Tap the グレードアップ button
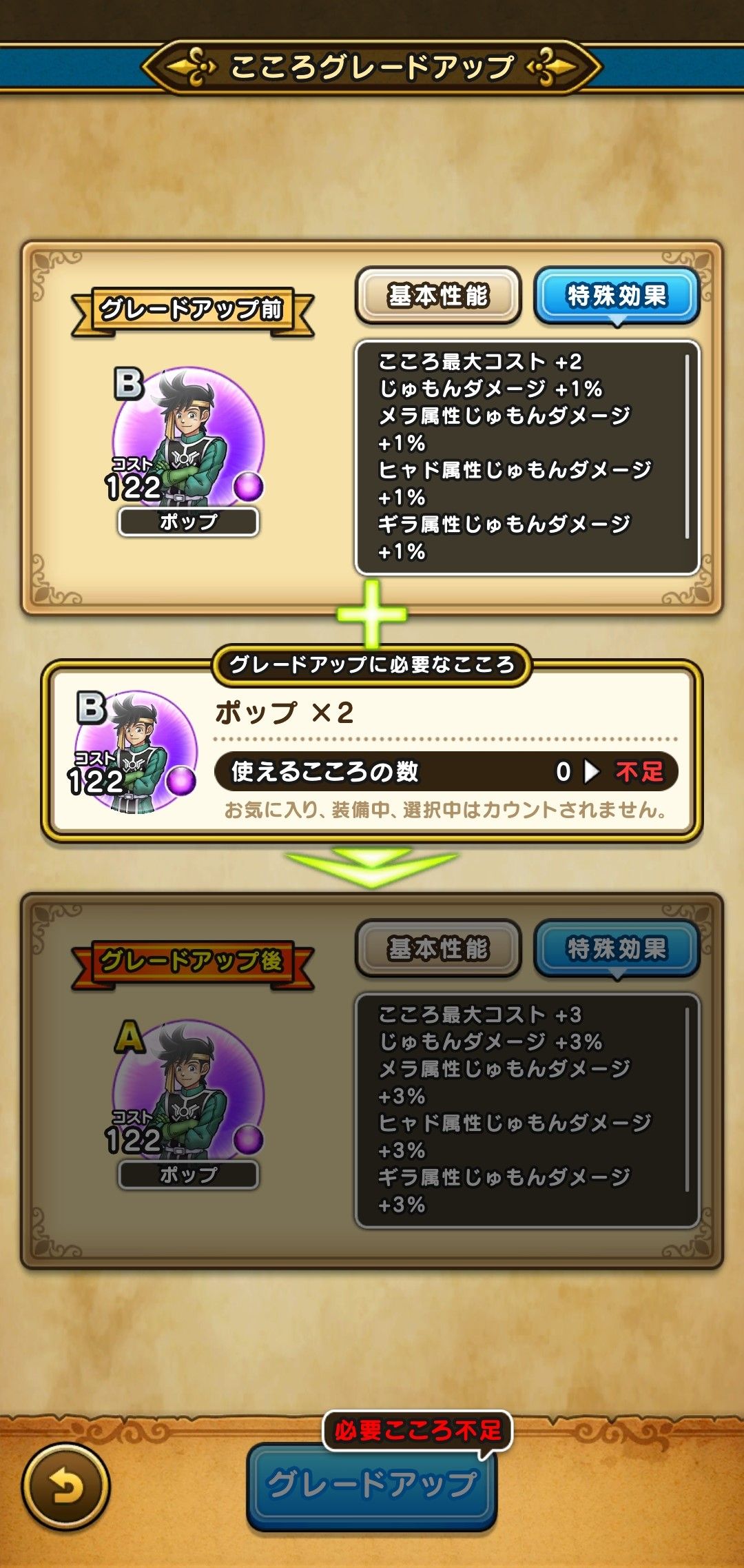Image resolution: width=744 pixels, height=1568 pixels. click(x=371, y=1485)
